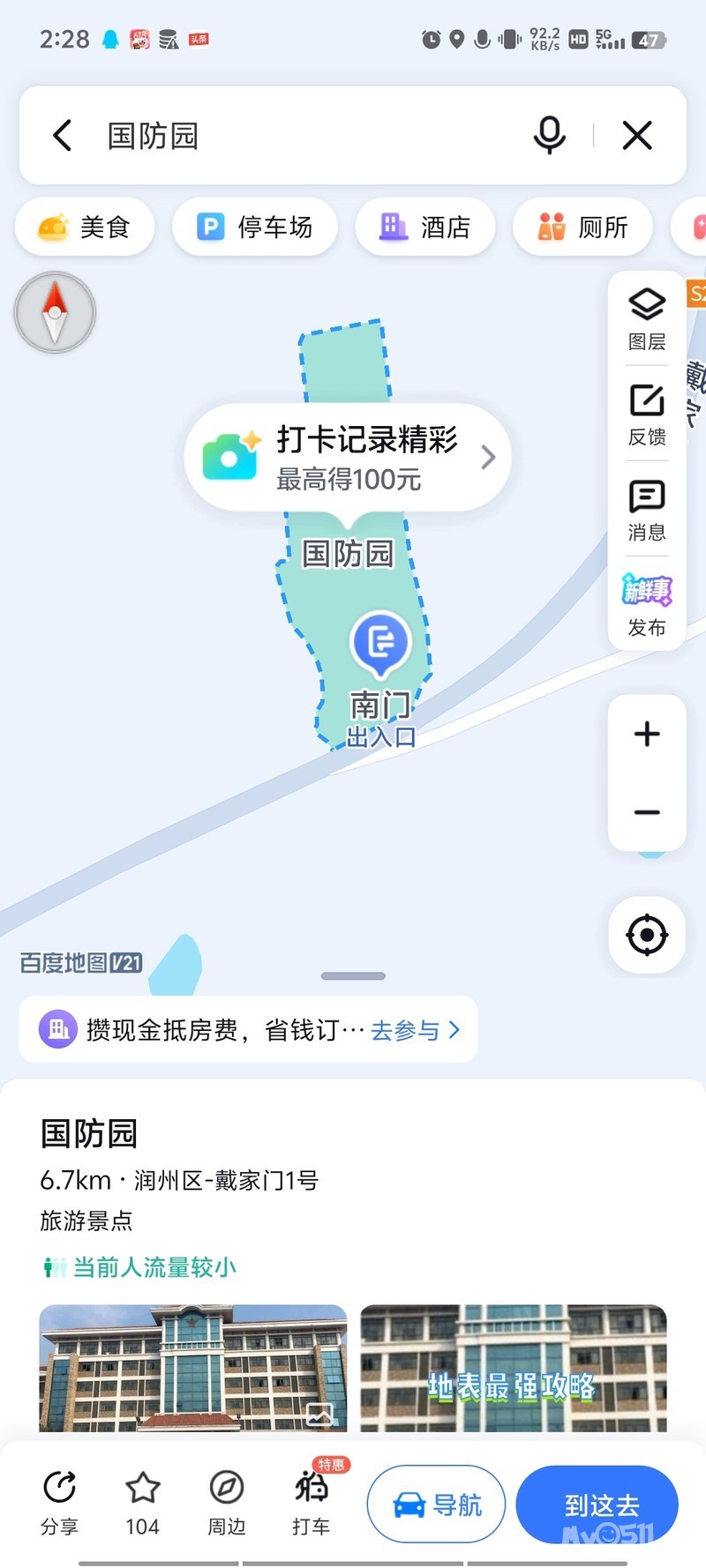Find nearby 厕所
Viewport: 706px width, 1568px height.
point(582,228)
